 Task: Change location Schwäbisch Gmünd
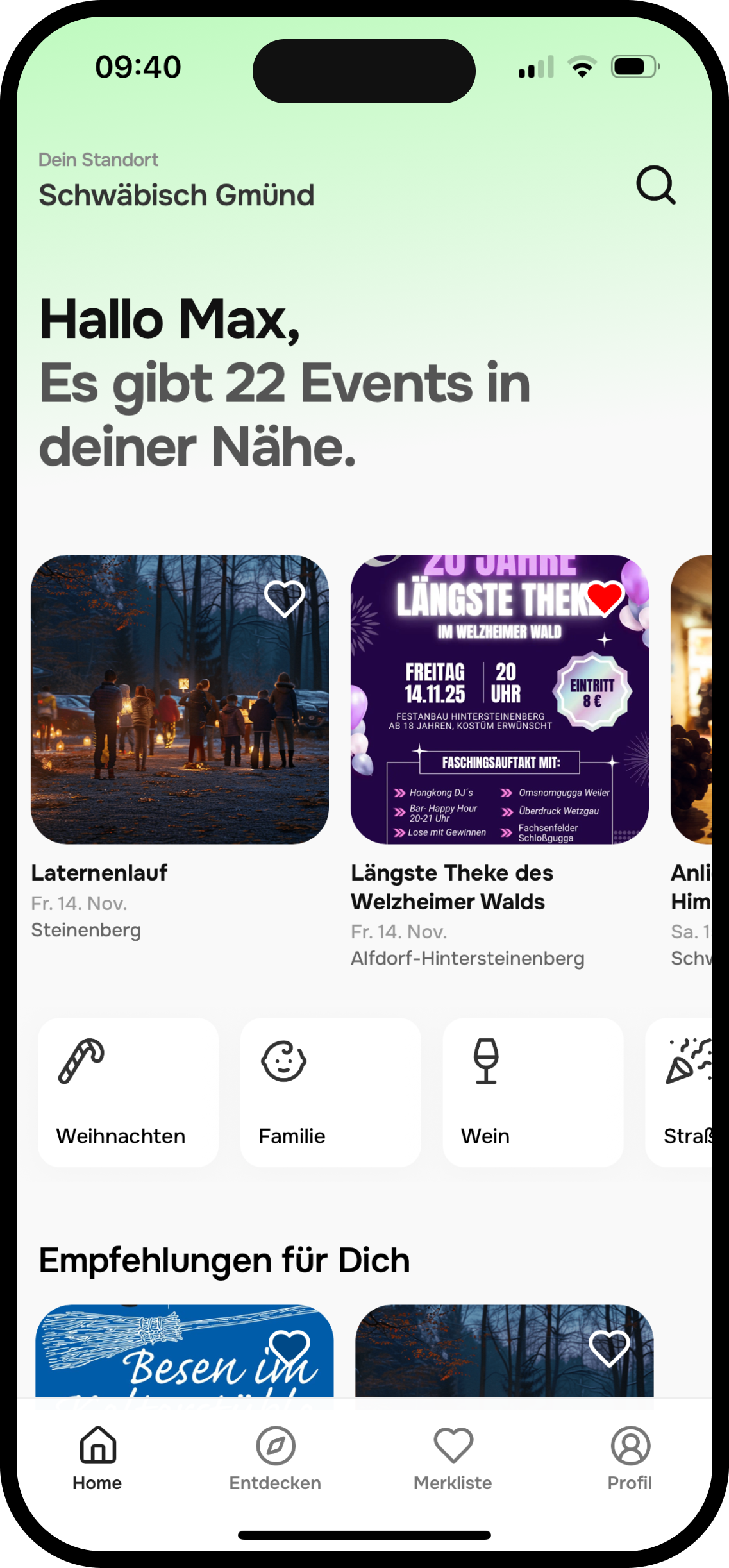tap(176, 195)
